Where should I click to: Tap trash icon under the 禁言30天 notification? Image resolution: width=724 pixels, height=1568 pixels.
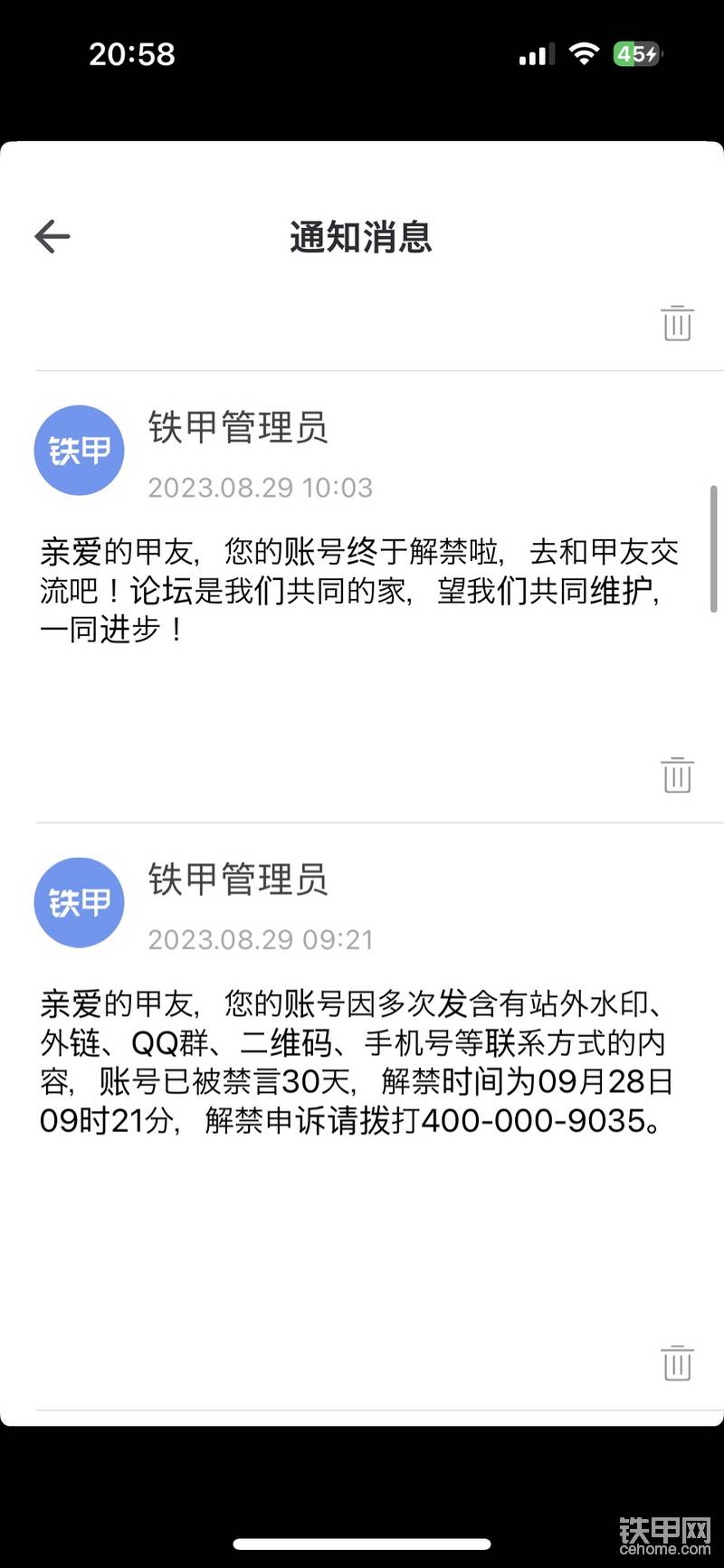click(677, 1364)
